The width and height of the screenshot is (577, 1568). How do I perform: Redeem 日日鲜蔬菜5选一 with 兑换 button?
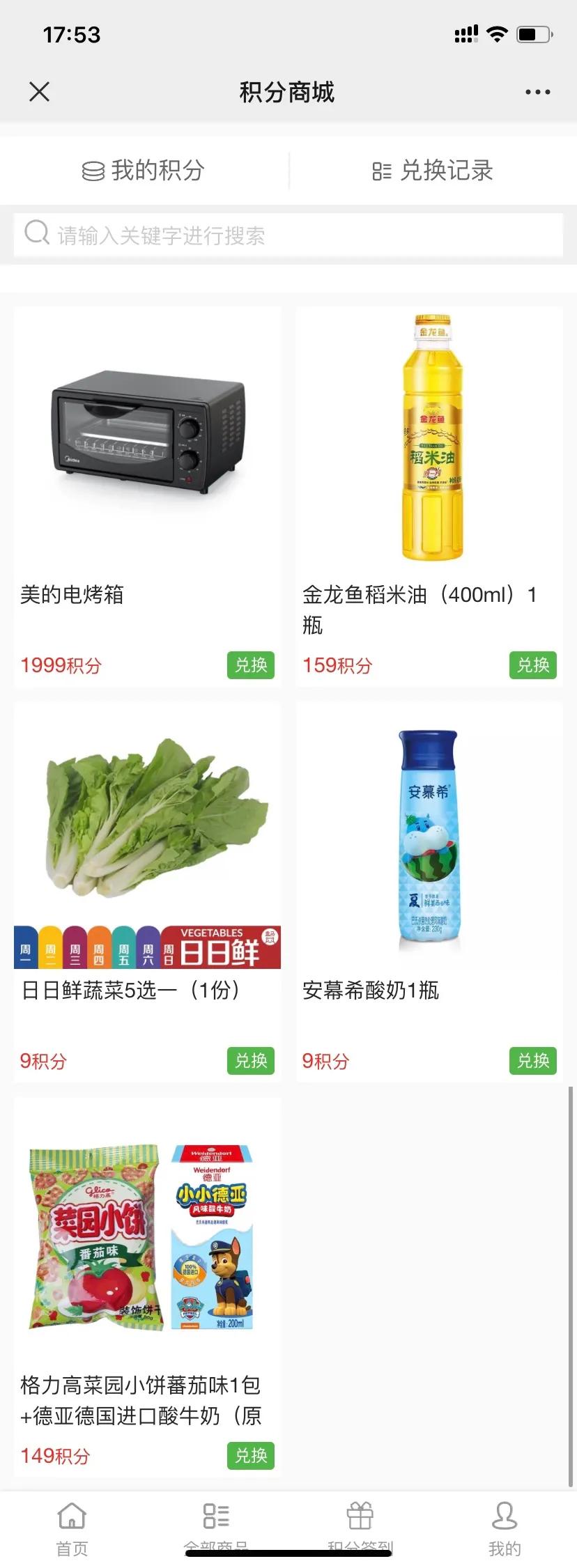251,1061
